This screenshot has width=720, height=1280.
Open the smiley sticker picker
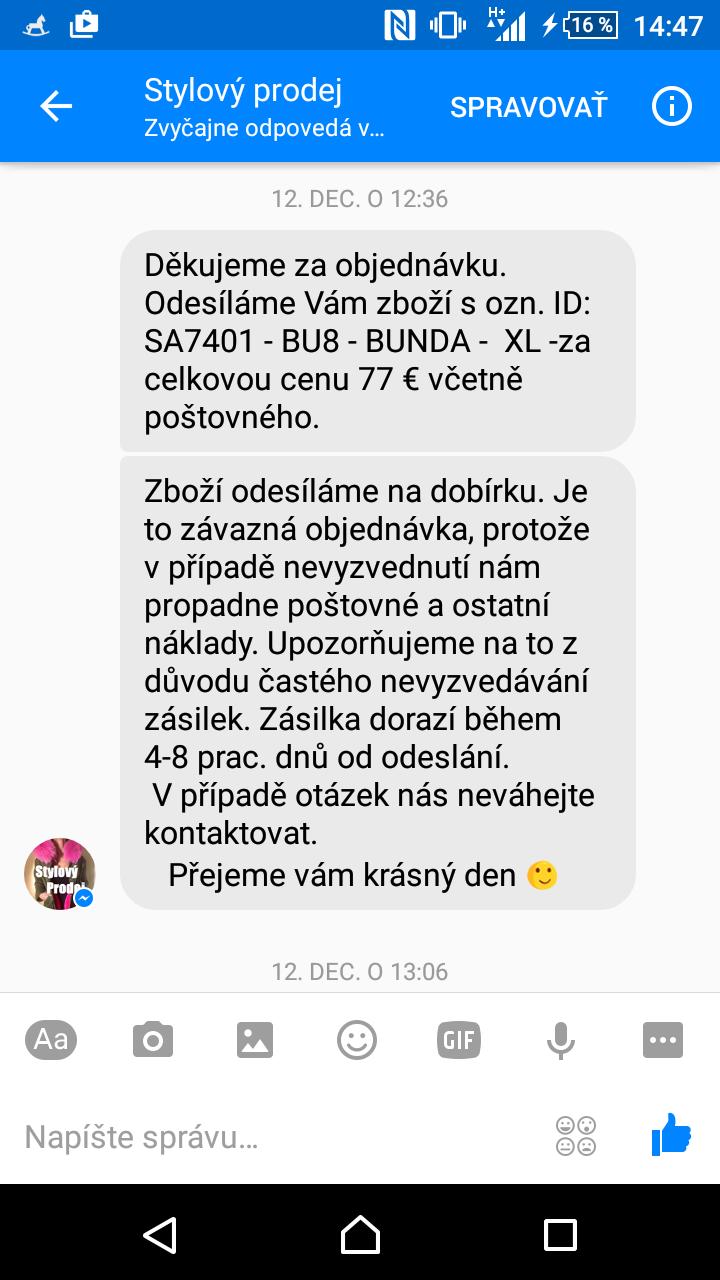357,1040
